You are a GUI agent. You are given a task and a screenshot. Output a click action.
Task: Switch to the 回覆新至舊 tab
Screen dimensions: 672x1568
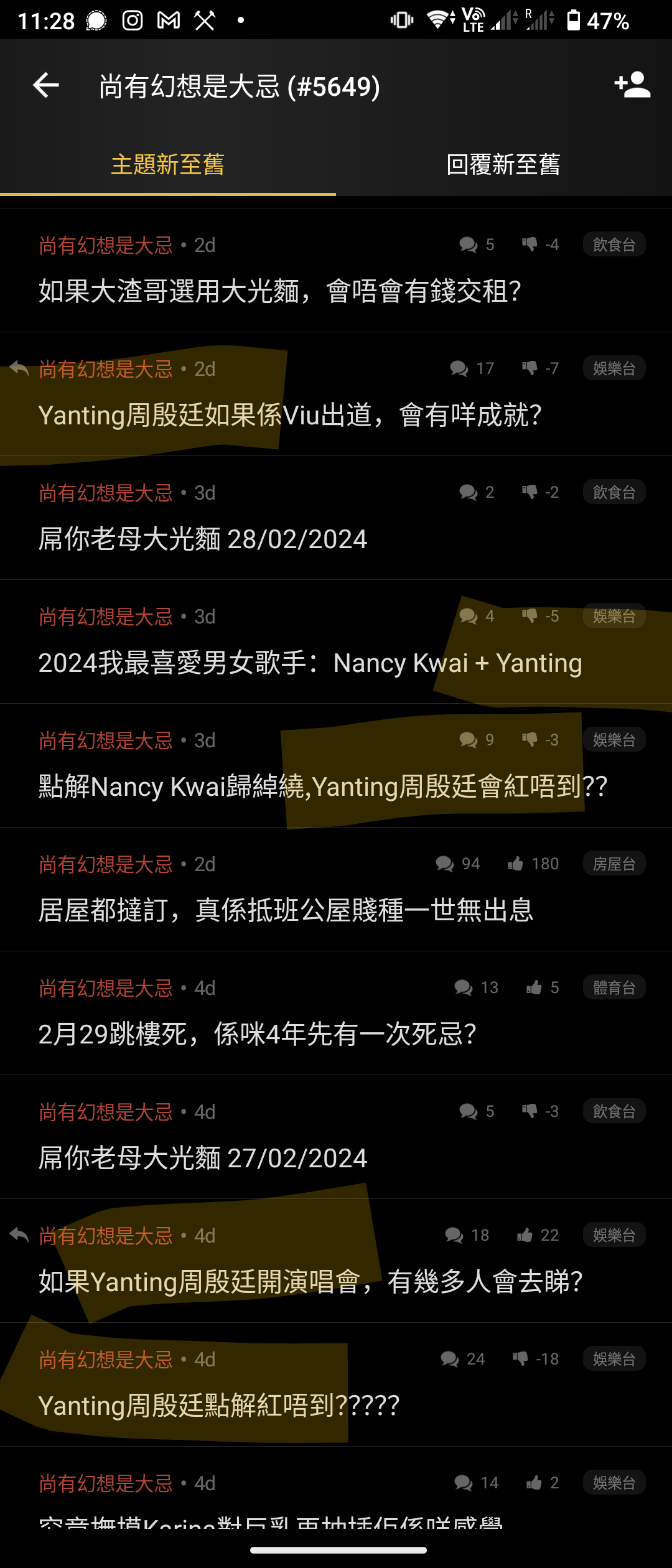503,165
